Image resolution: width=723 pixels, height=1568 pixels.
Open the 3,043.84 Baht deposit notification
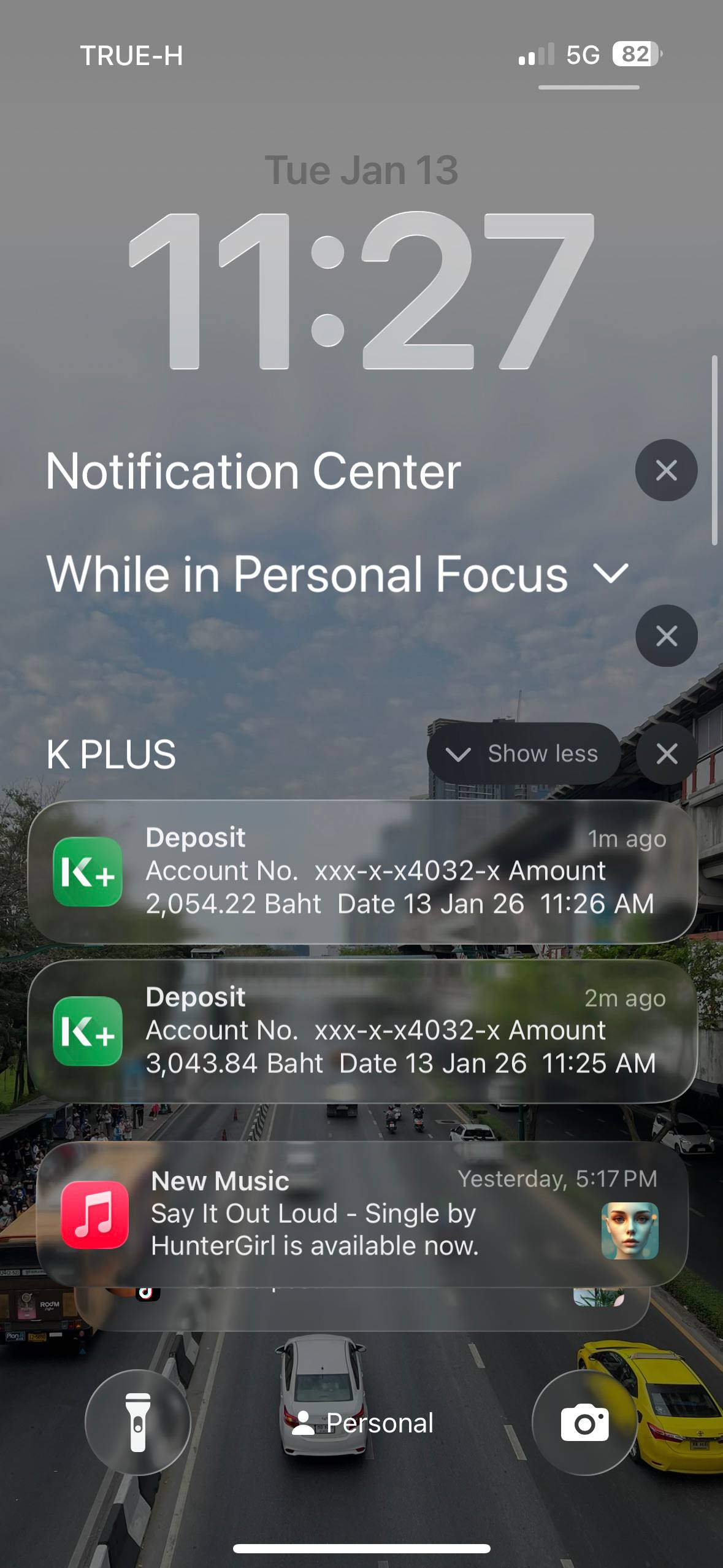pos(362,1031)
